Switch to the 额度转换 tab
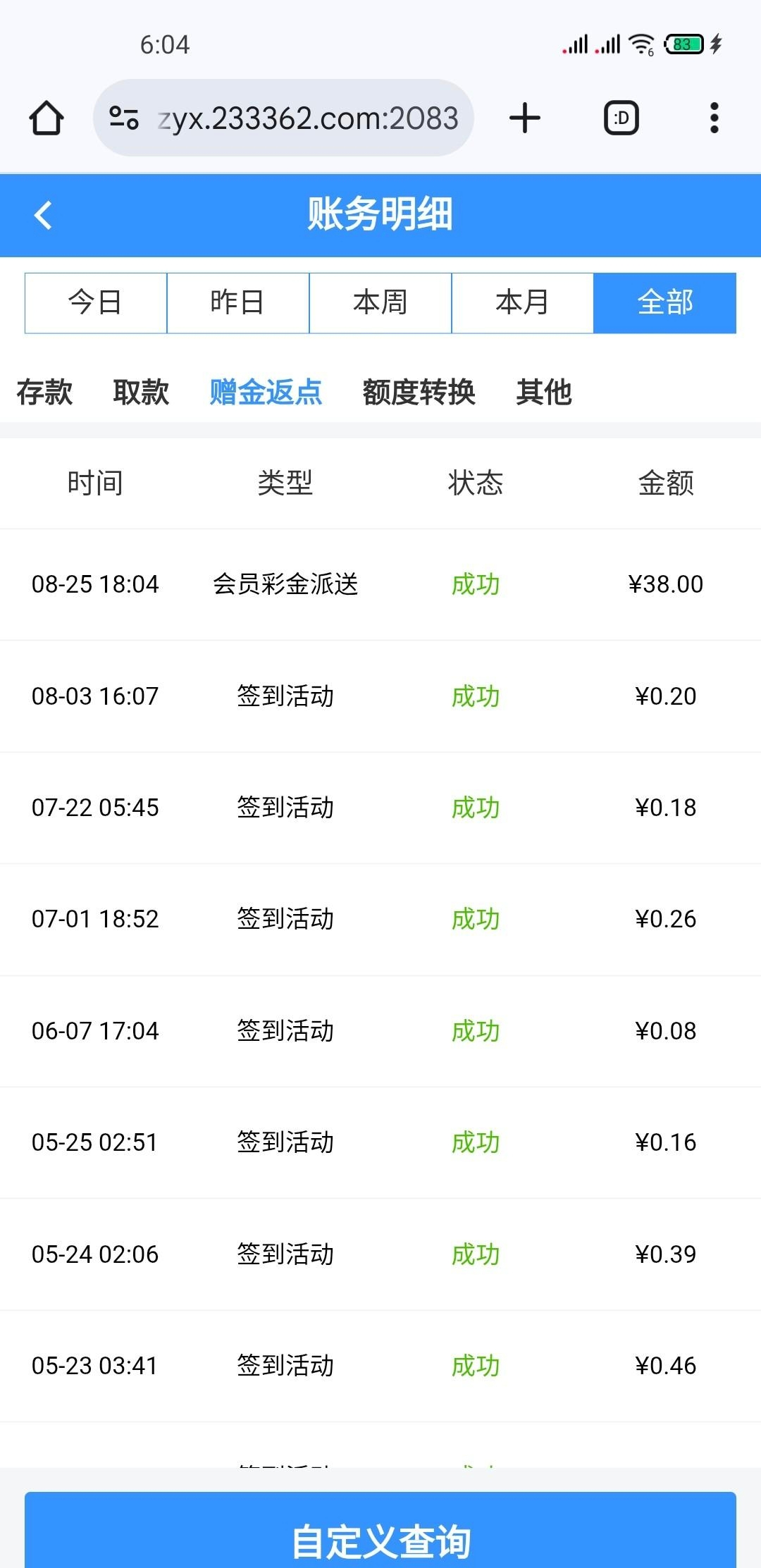Image resolution: width=761 pixels, height=1568 pixels. tap(419, 392)
